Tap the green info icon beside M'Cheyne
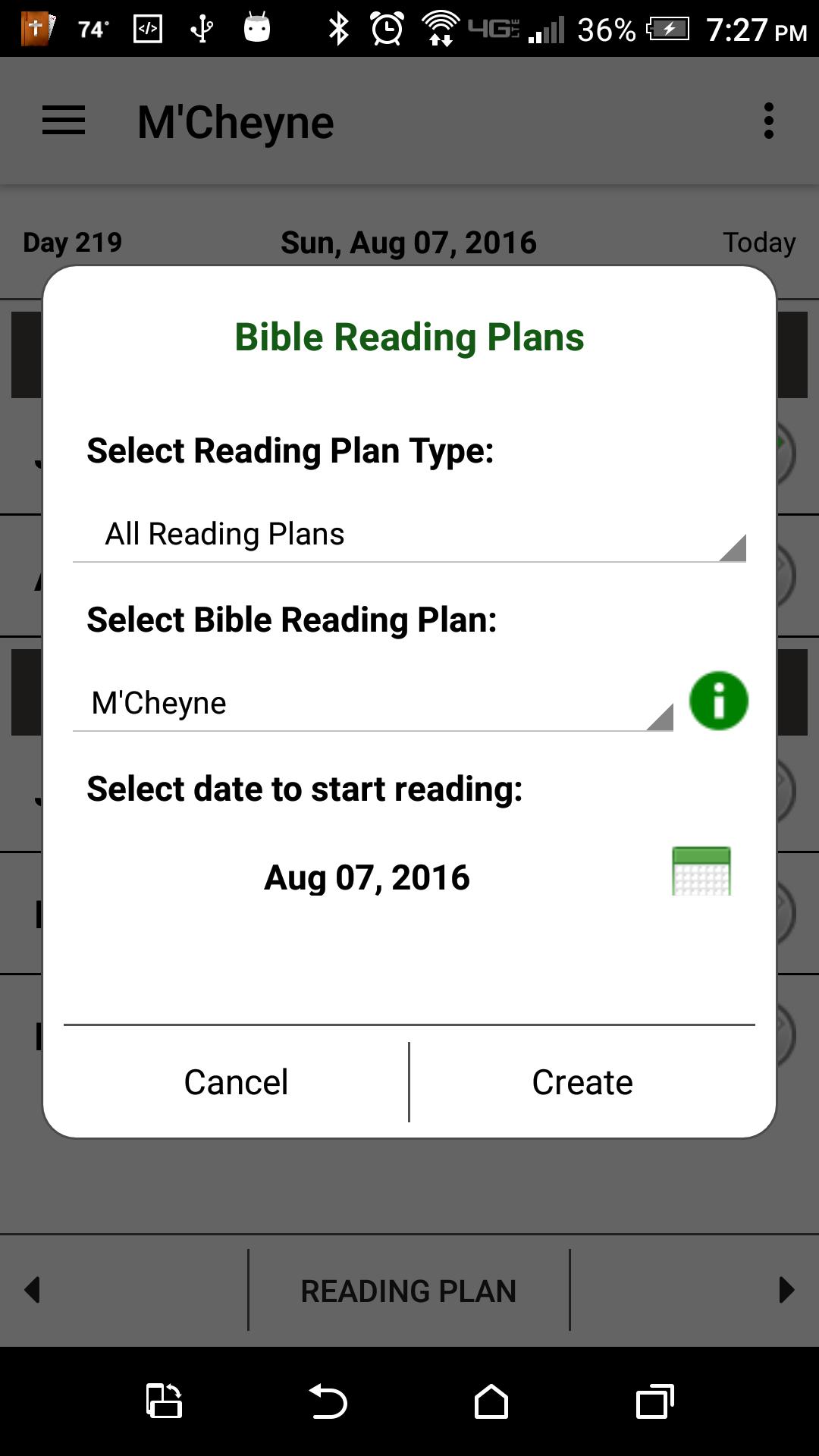 [718, 701]
